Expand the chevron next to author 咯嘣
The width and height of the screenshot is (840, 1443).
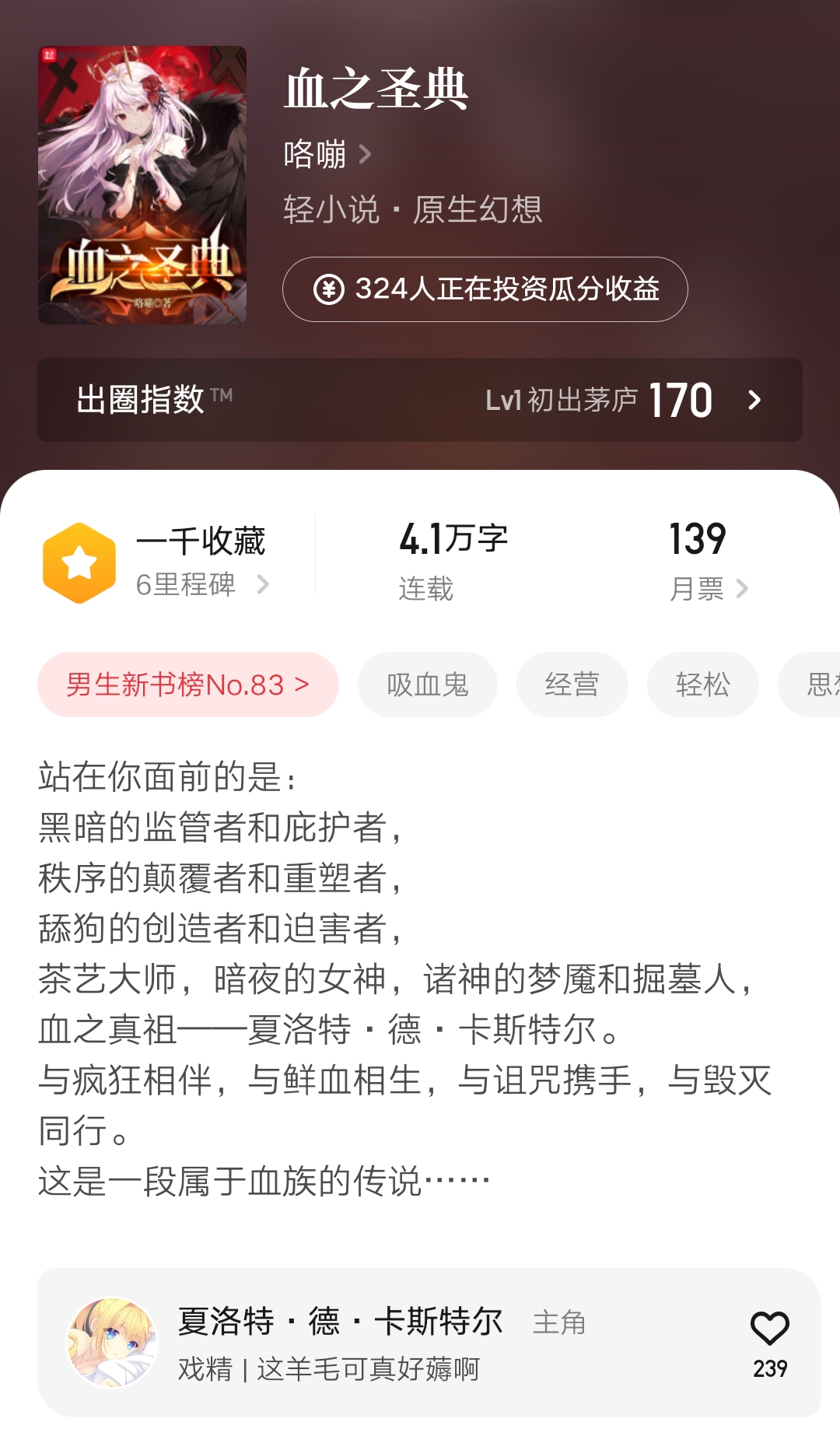(364, 155)
